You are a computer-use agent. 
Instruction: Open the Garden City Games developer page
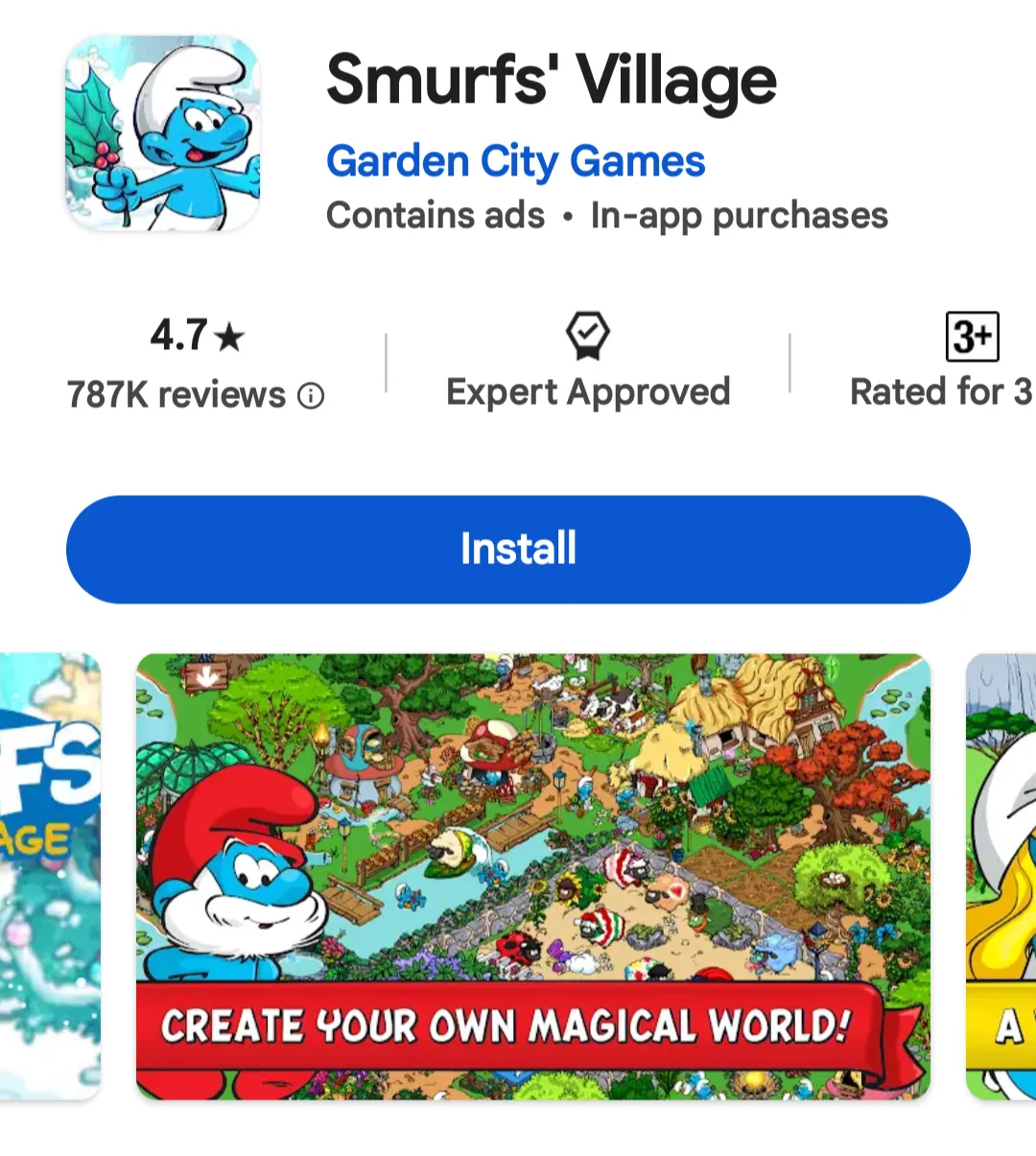click(x=515, y=161)
